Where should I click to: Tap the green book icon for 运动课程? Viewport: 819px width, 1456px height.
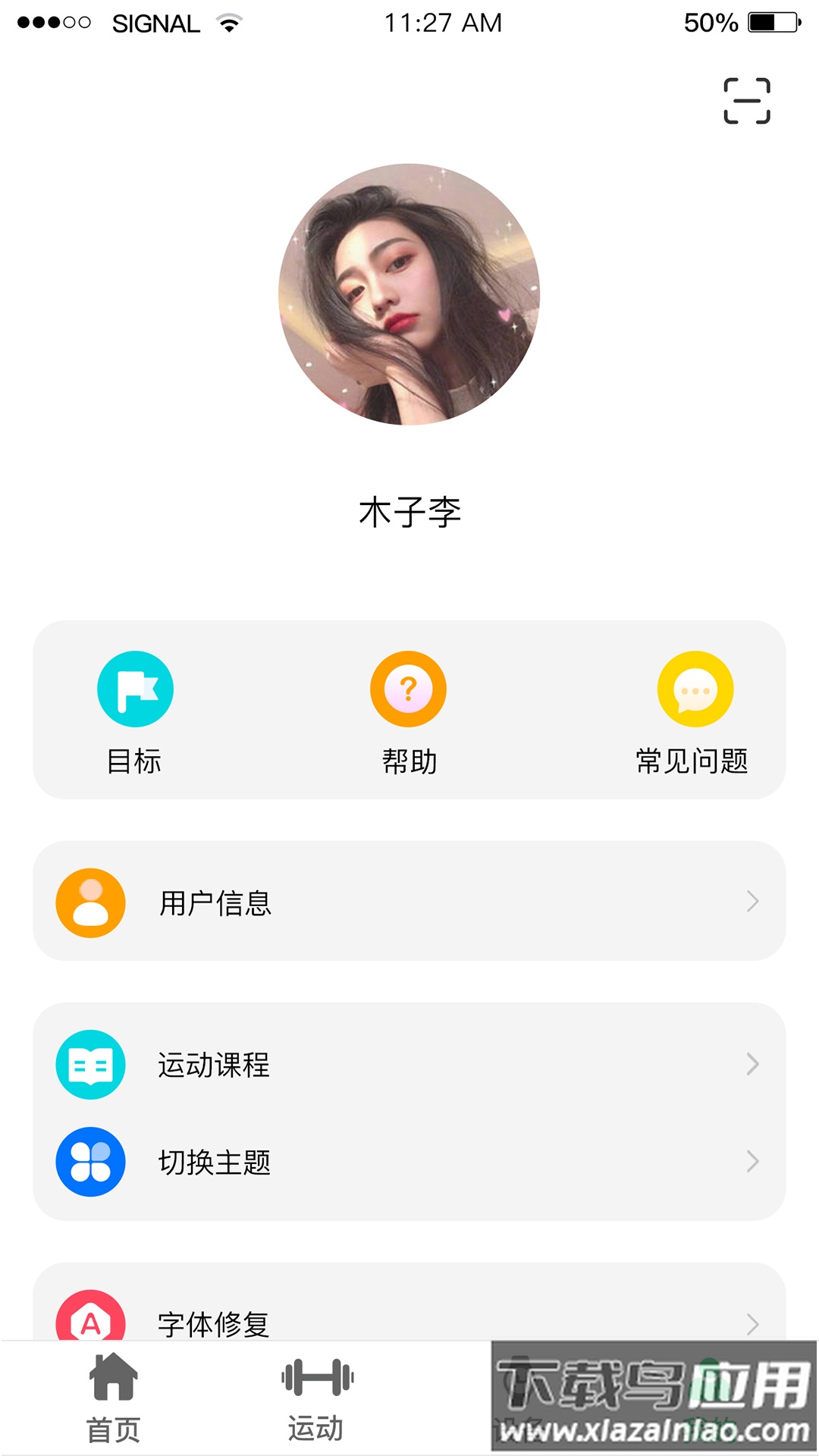[89, 1065]
